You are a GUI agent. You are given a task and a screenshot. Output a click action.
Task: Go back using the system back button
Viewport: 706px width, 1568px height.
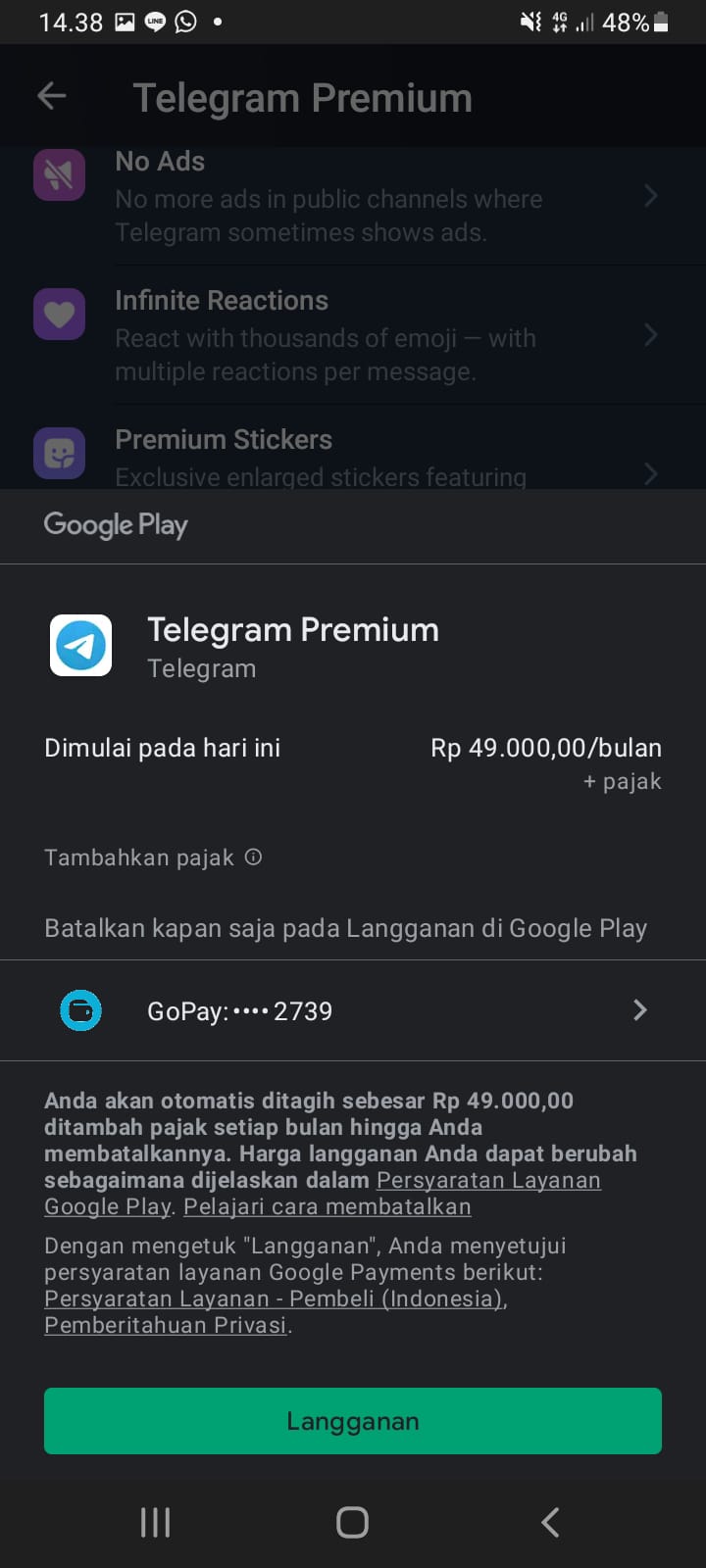550,1522
